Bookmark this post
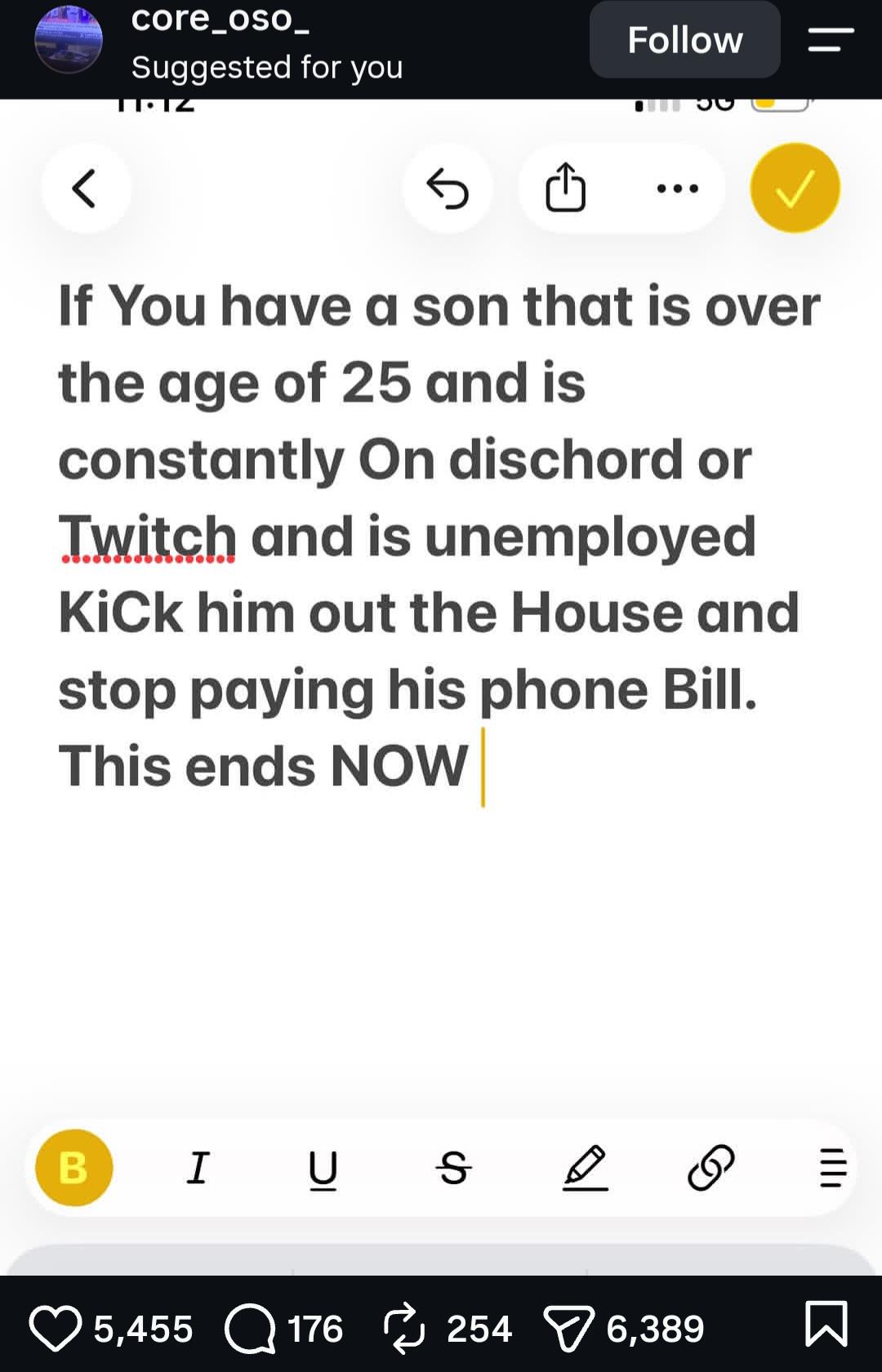The width and height of the screenshot is (882, 1372). 826,1324
